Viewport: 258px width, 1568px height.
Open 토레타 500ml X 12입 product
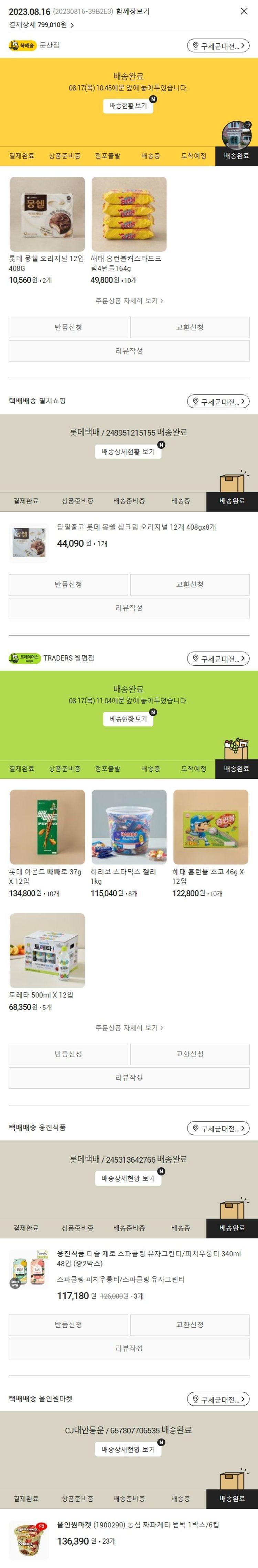47,950
